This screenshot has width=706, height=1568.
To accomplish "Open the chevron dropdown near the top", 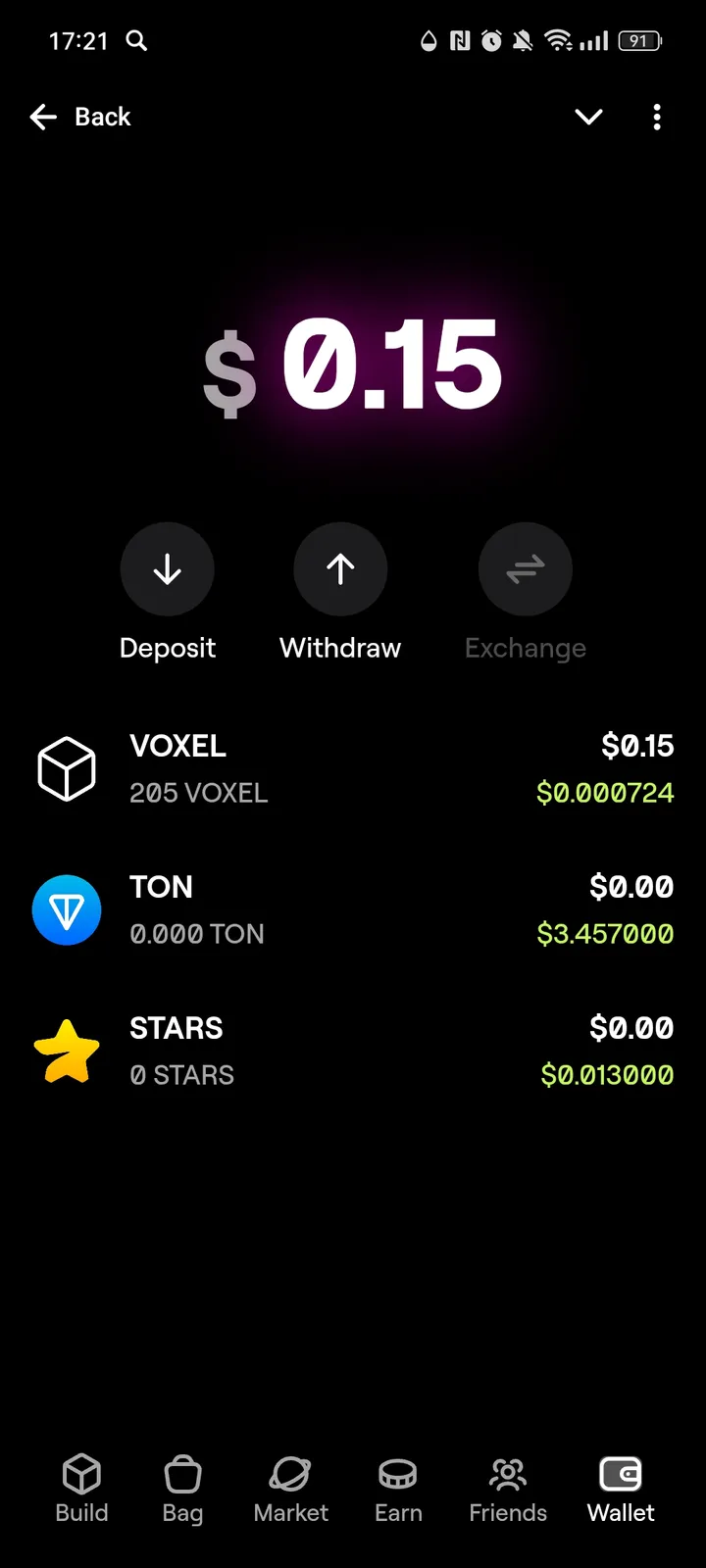I will click(588, 117).
